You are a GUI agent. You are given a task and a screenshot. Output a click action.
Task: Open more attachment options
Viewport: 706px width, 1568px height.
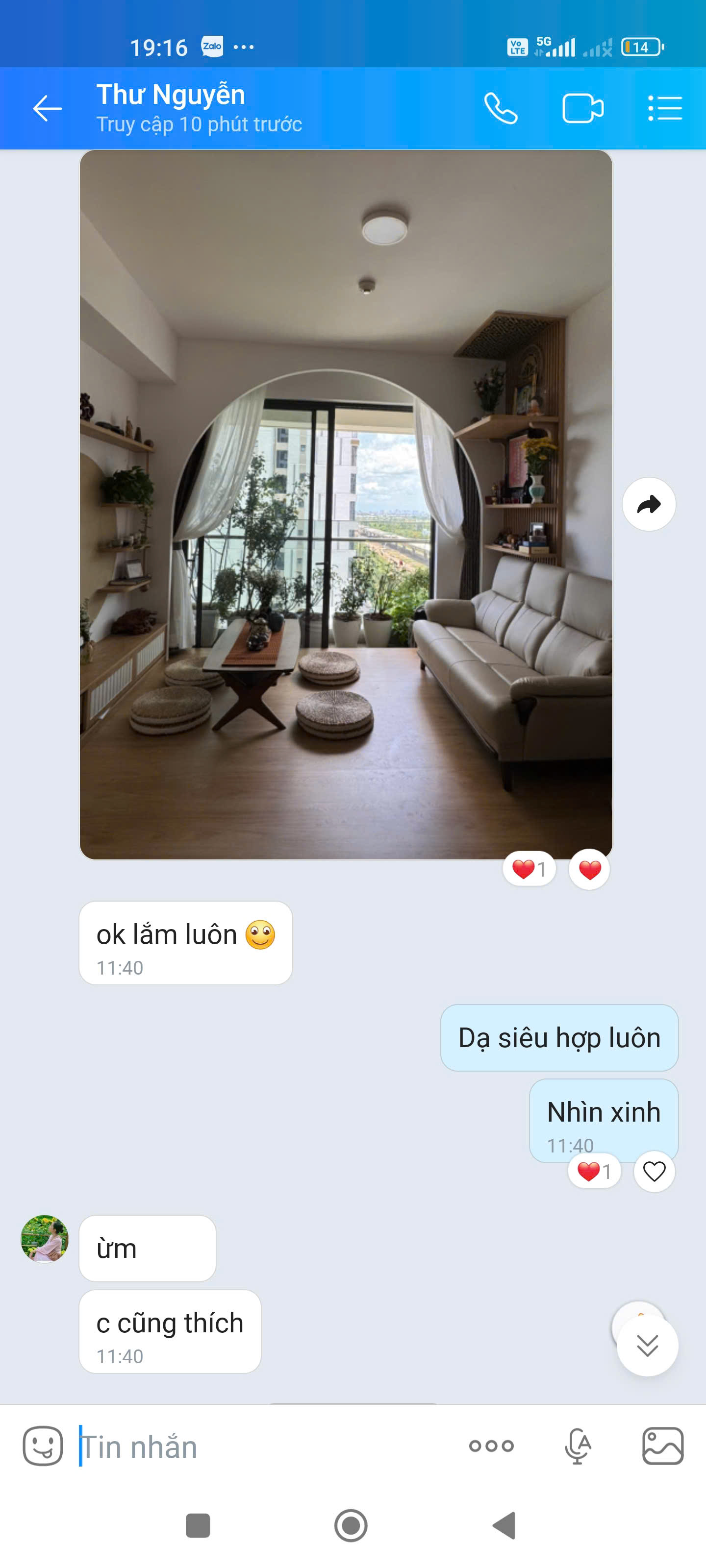click(x=491, y=1445)
